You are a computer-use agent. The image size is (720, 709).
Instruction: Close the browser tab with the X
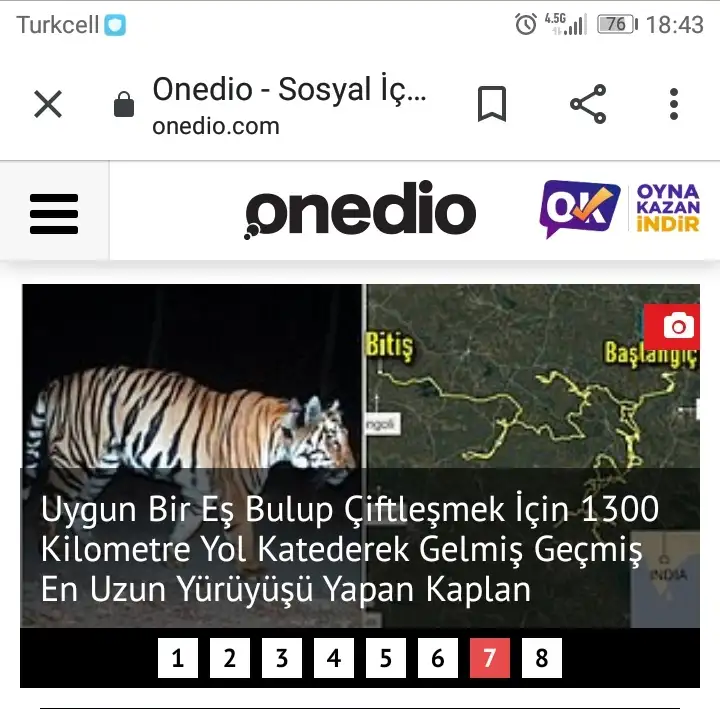(x=48, y=104)
